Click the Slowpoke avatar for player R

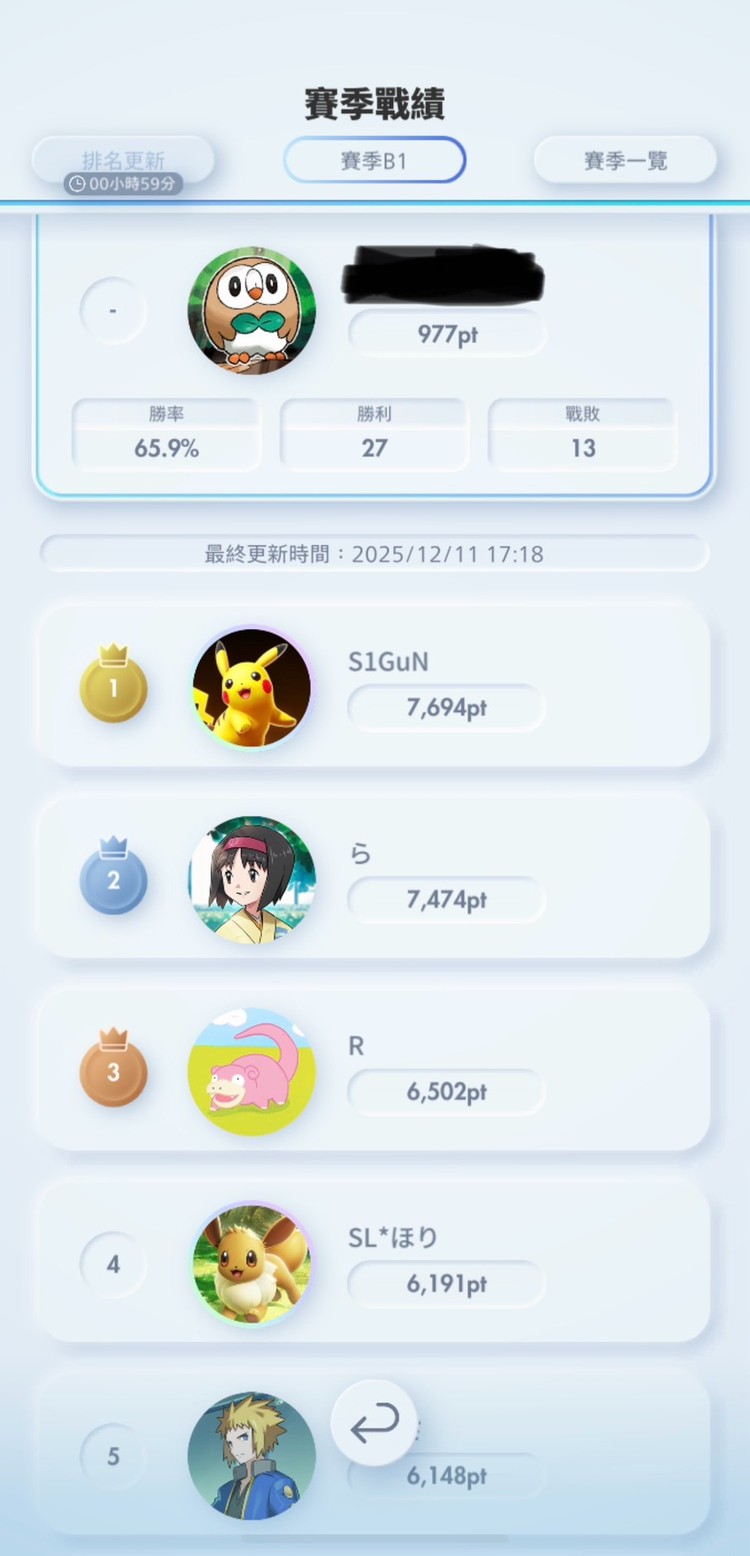250,1071
